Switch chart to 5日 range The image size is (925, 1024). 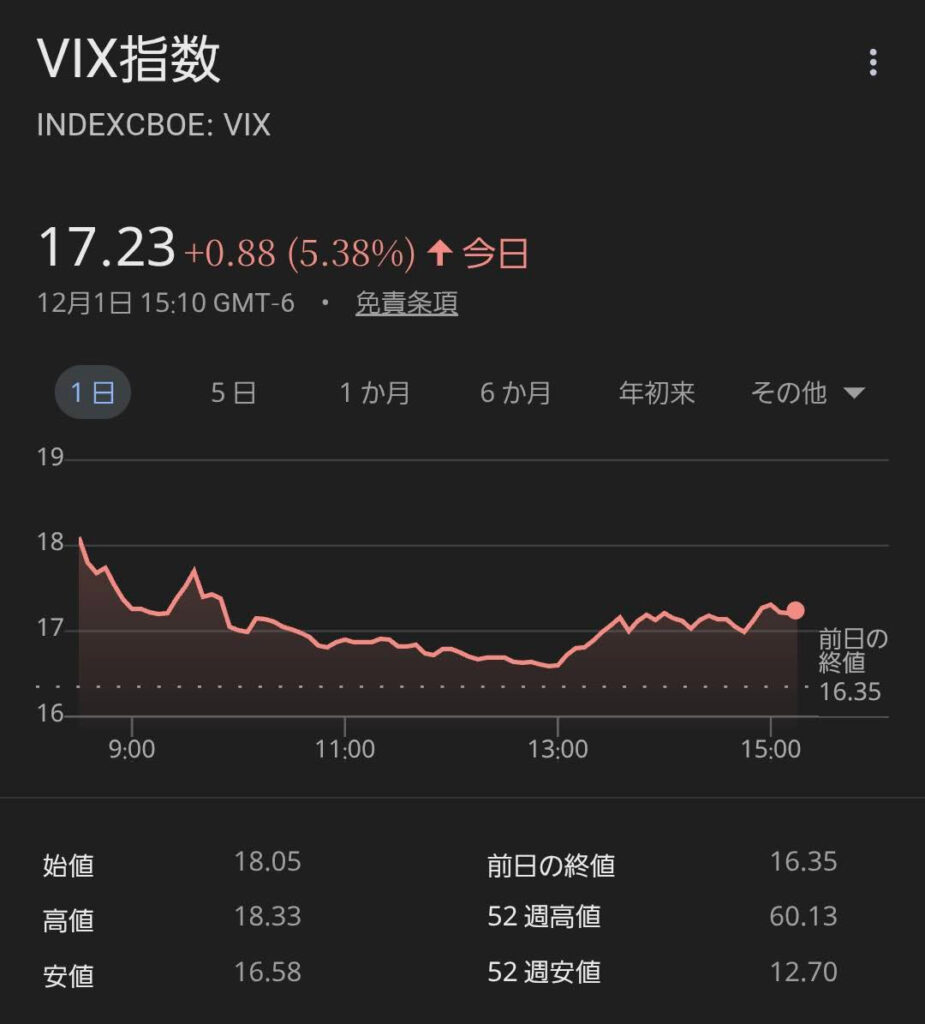click(x=233, y=393)
